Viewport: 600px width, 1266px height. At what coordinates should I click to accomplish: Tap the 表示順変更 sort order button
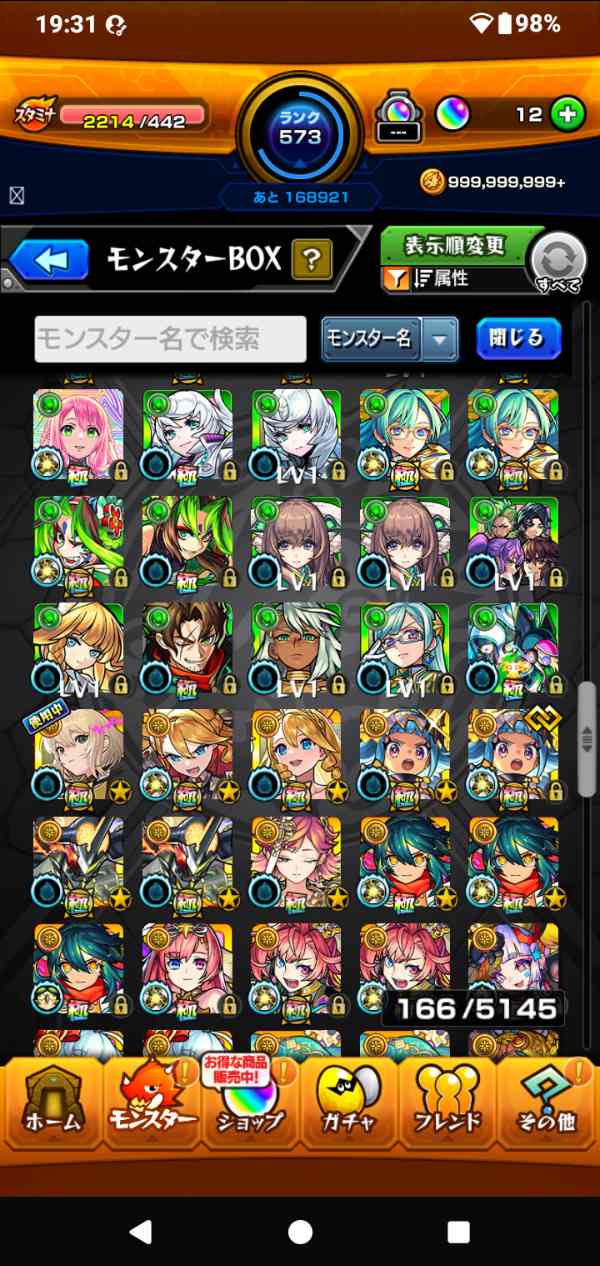(x=455, y=245)
